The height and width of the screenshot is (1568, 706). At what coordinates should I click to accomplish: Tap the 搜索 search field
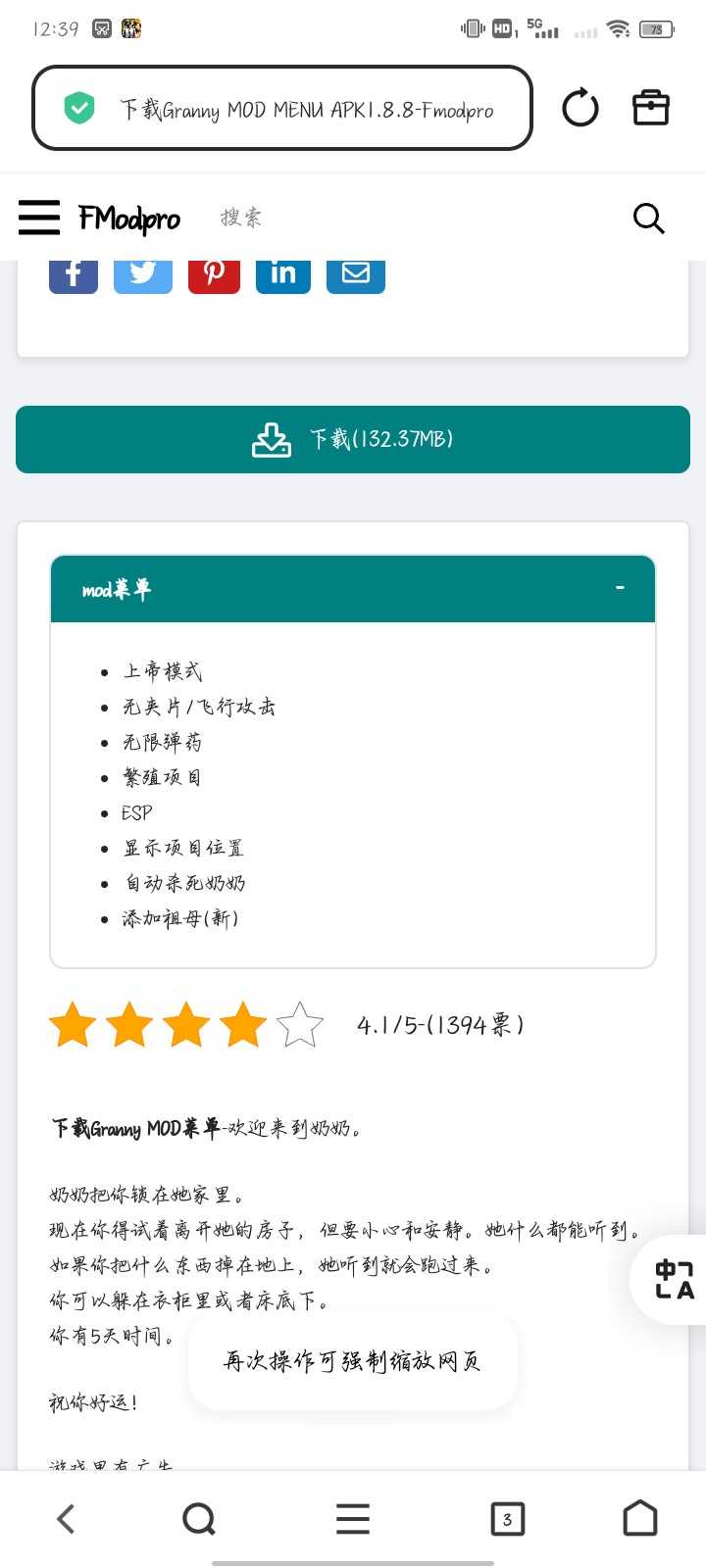pyautogui.click(x=241, y=218)
